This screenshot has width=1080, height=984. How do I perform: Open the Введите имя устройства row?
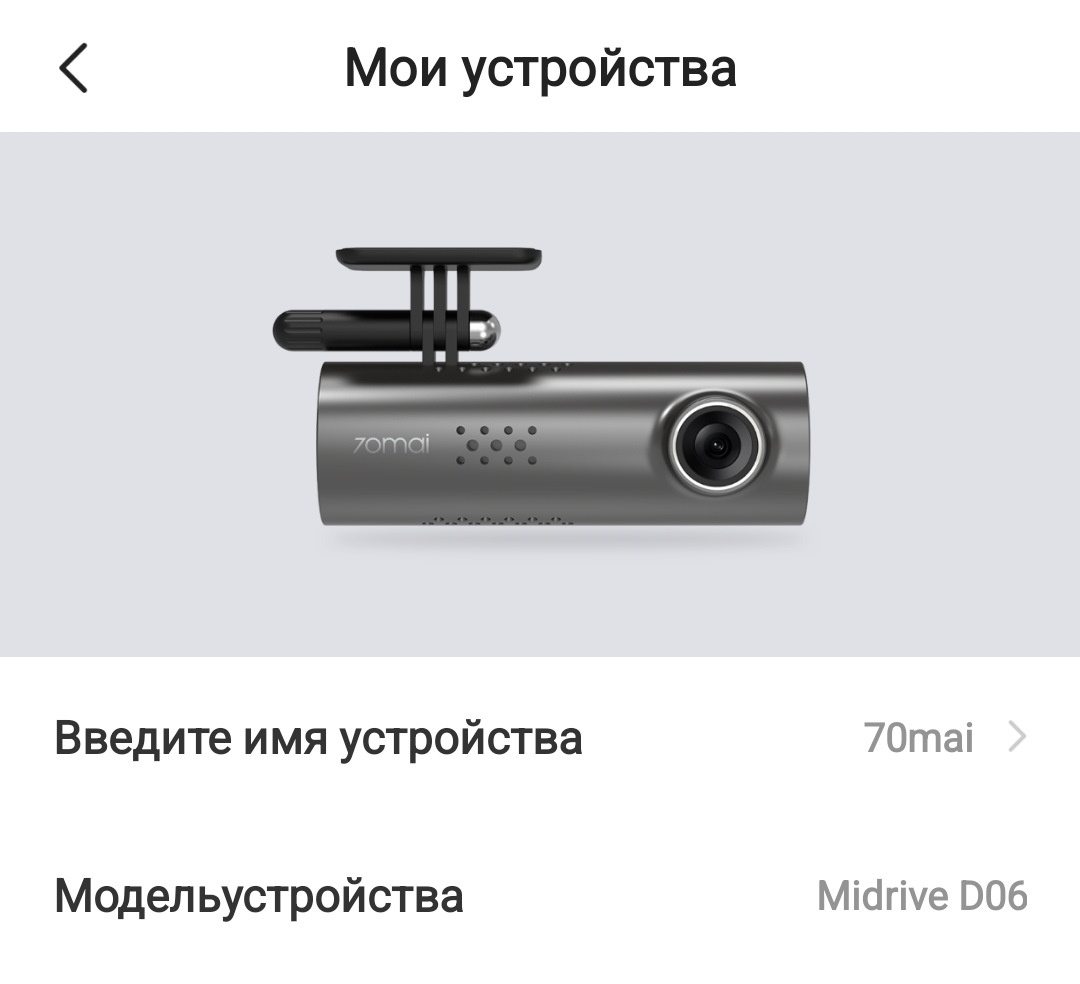540,738
